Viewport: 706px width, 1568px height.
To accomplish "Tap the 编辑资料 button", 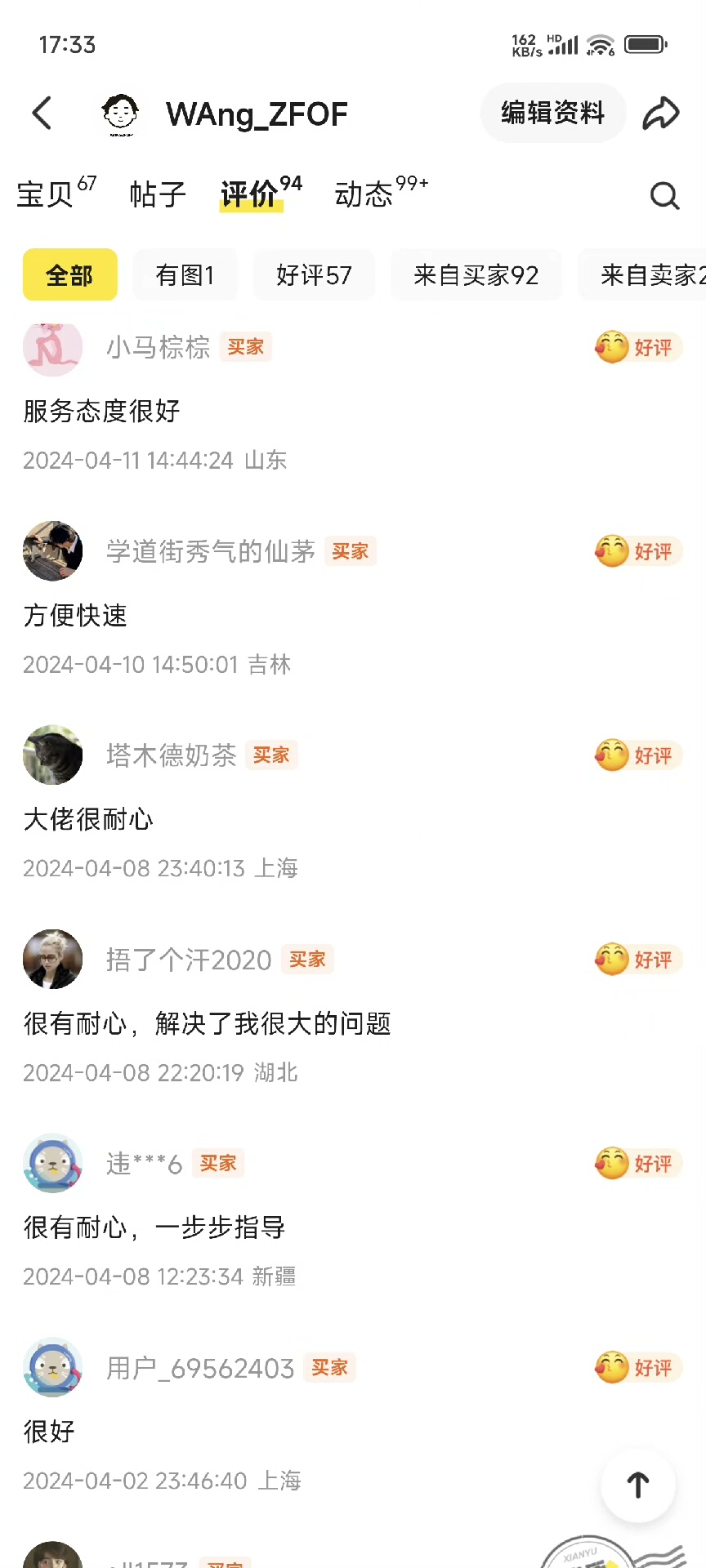I will (x=552, y=113).
